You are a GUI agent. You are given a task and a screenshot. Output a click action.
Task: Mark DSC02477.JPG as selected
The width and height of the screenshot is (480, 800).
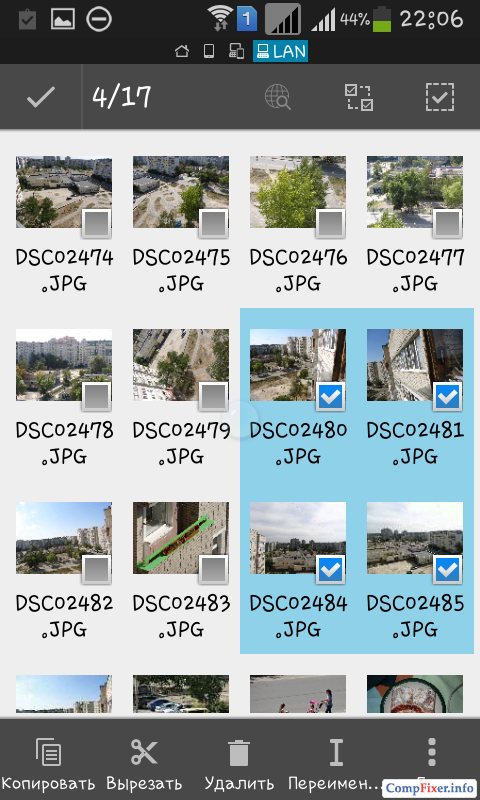(447, 223)
